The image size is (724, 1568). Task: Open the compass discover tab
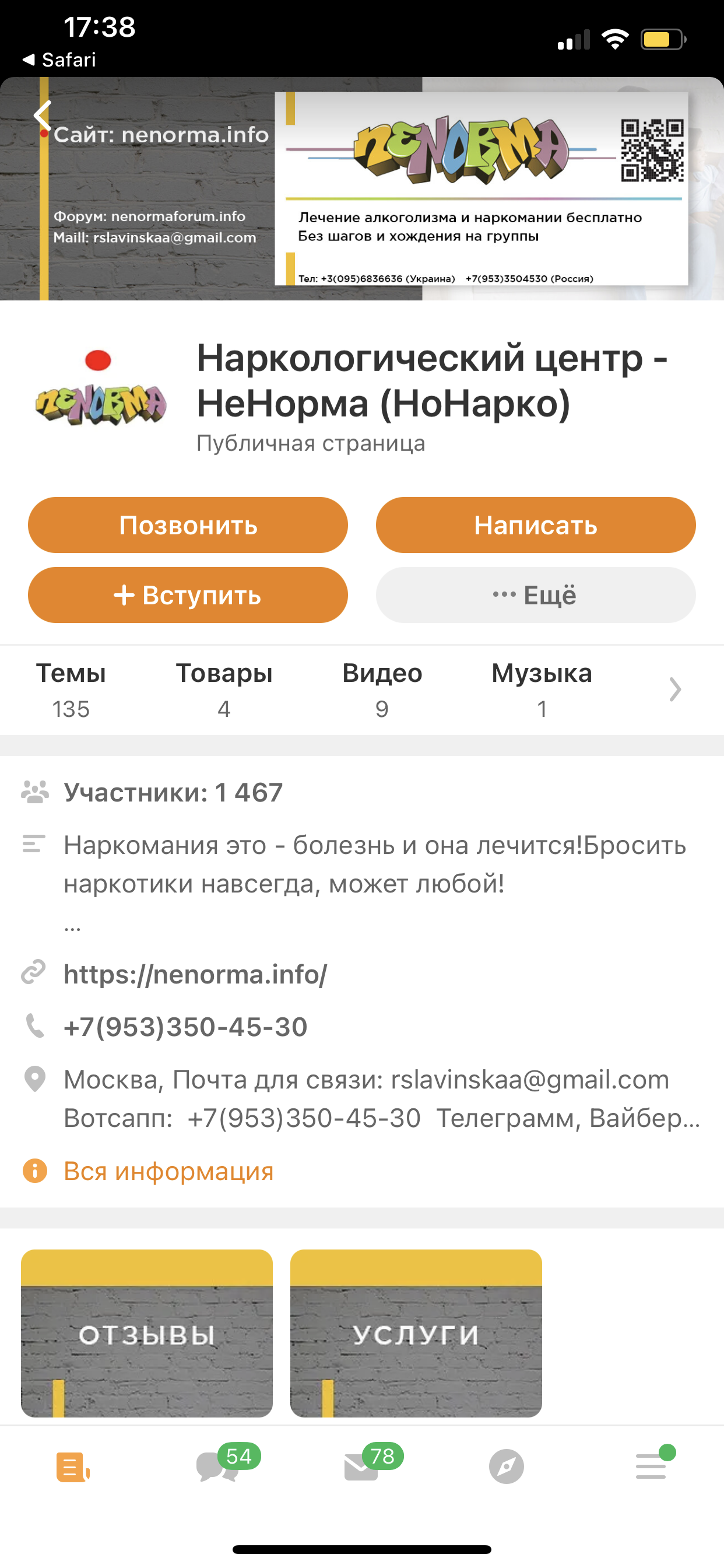point(506,1467)
